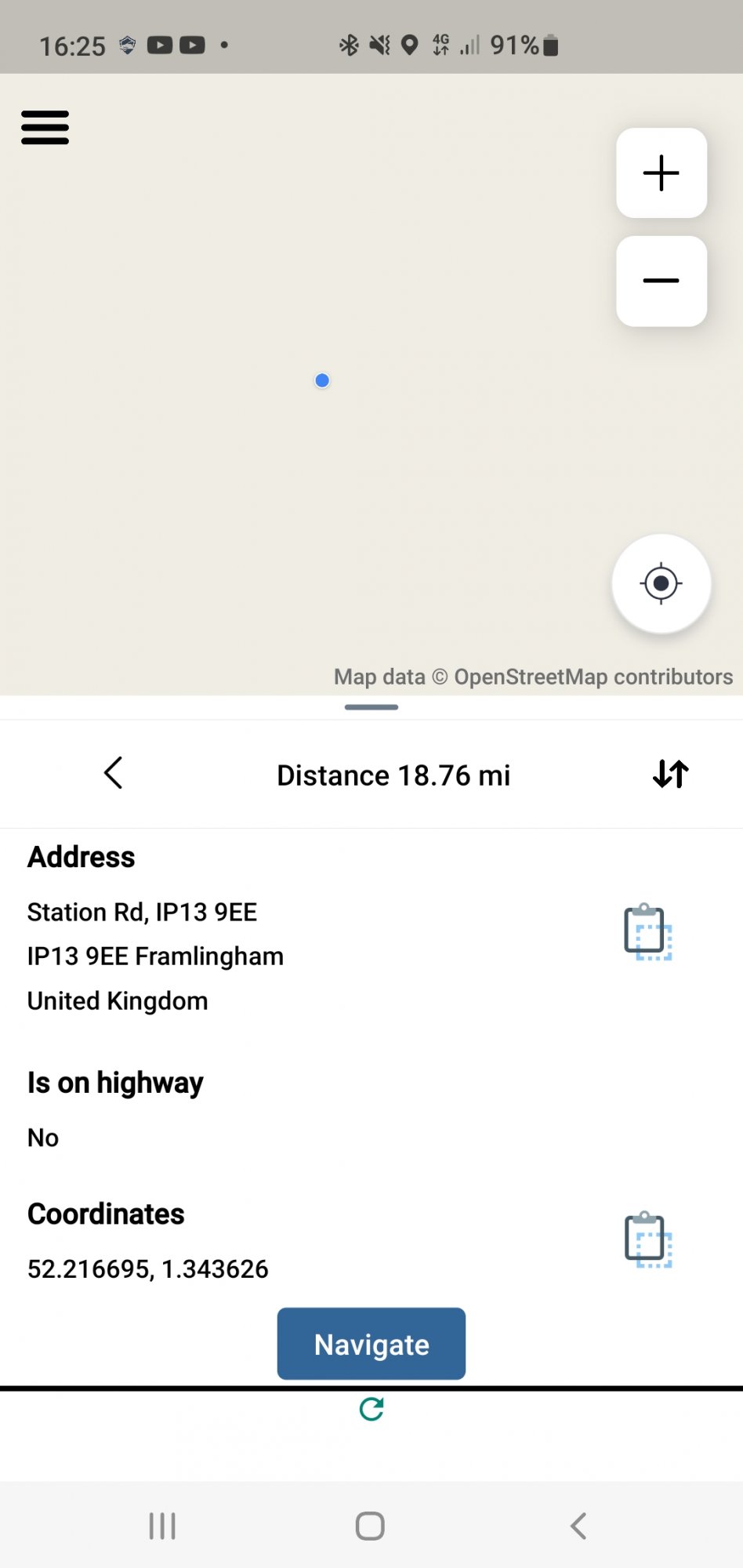743x1568 pixels.
Task: Tap the Station Rd address line
Action: [x=142, y=912]
